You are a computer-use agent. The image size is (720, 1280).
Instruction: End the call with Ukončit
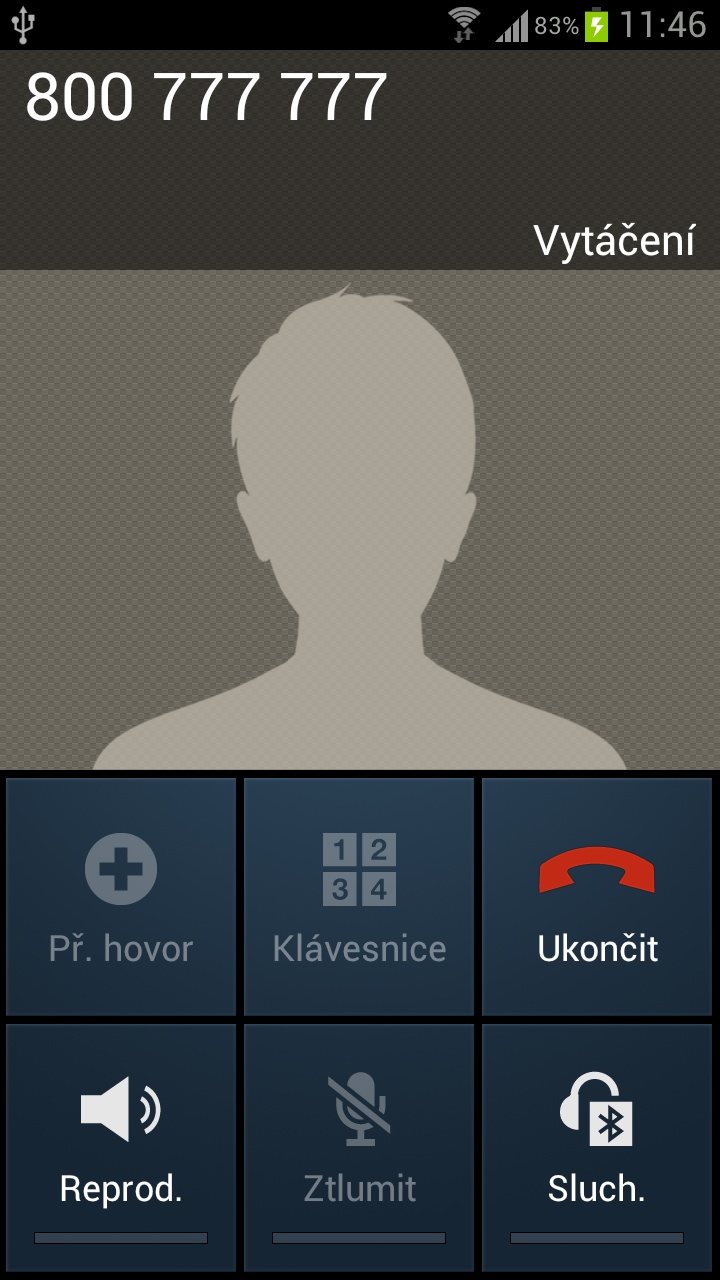click(x=597, y=897)
